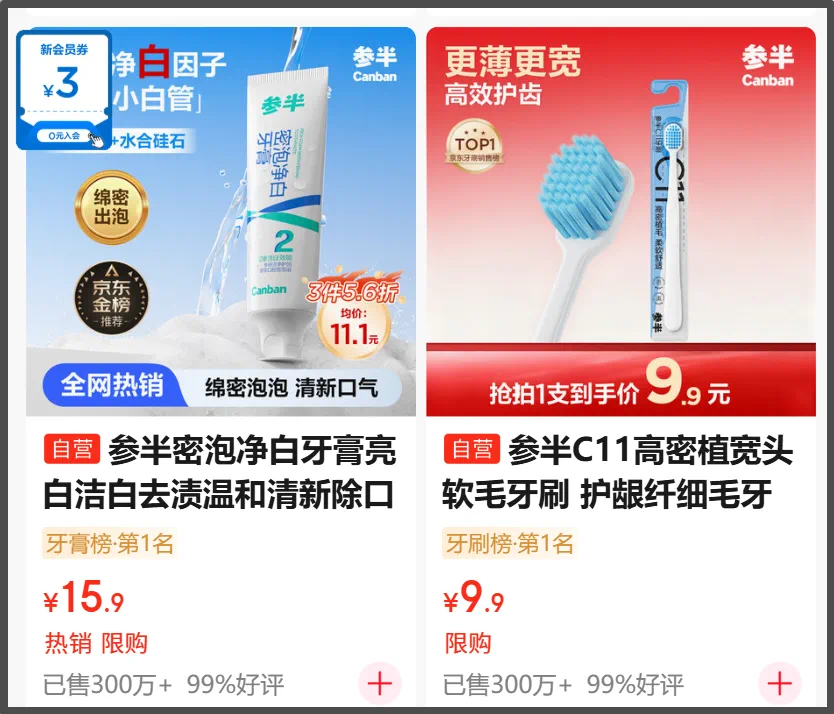
Task: View the 牙刷榜·第1名 ranking tag
Action: [x=509, y=544]
